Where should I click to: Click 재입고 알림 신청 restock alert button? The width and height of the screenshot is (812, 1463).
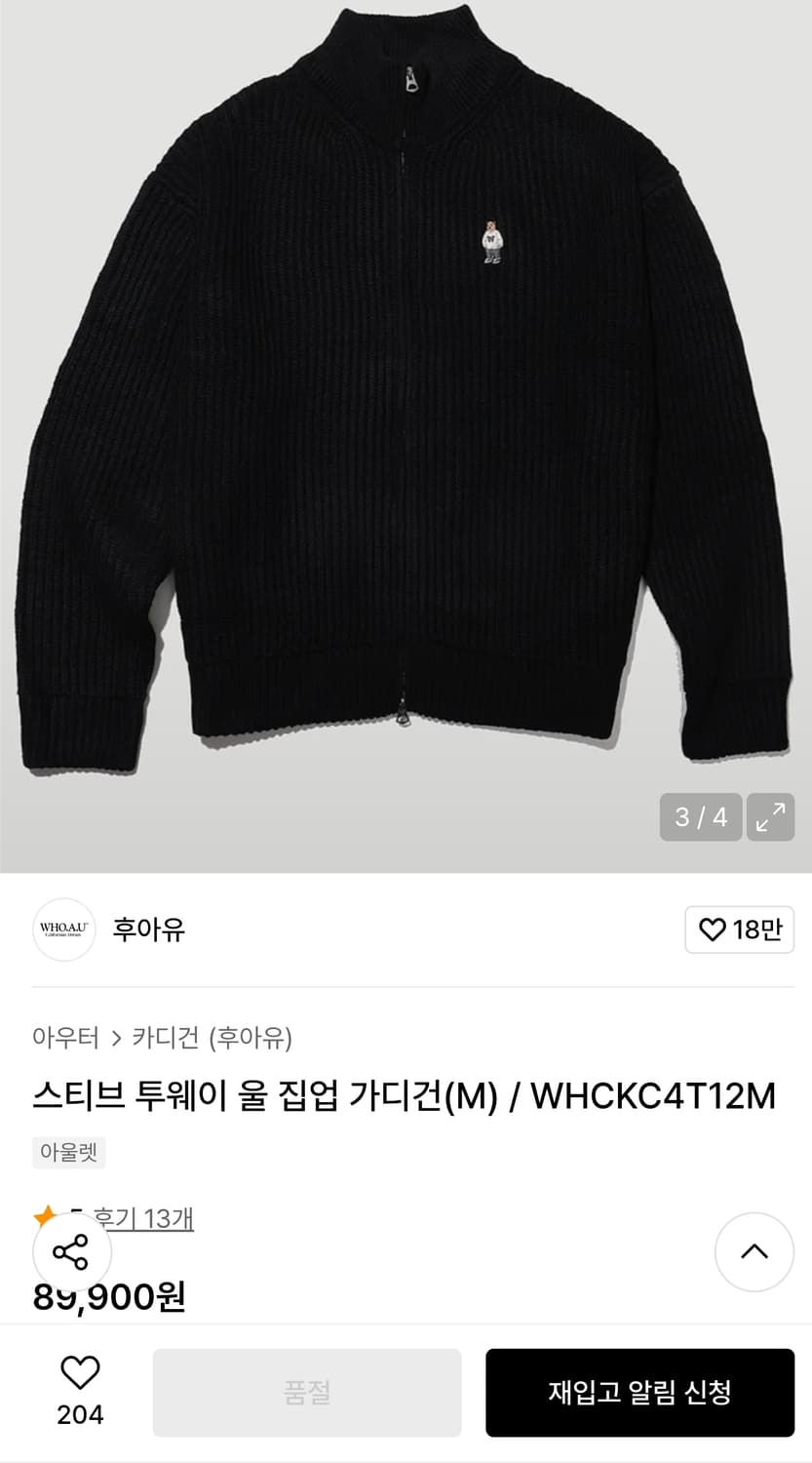point(640,1392)
